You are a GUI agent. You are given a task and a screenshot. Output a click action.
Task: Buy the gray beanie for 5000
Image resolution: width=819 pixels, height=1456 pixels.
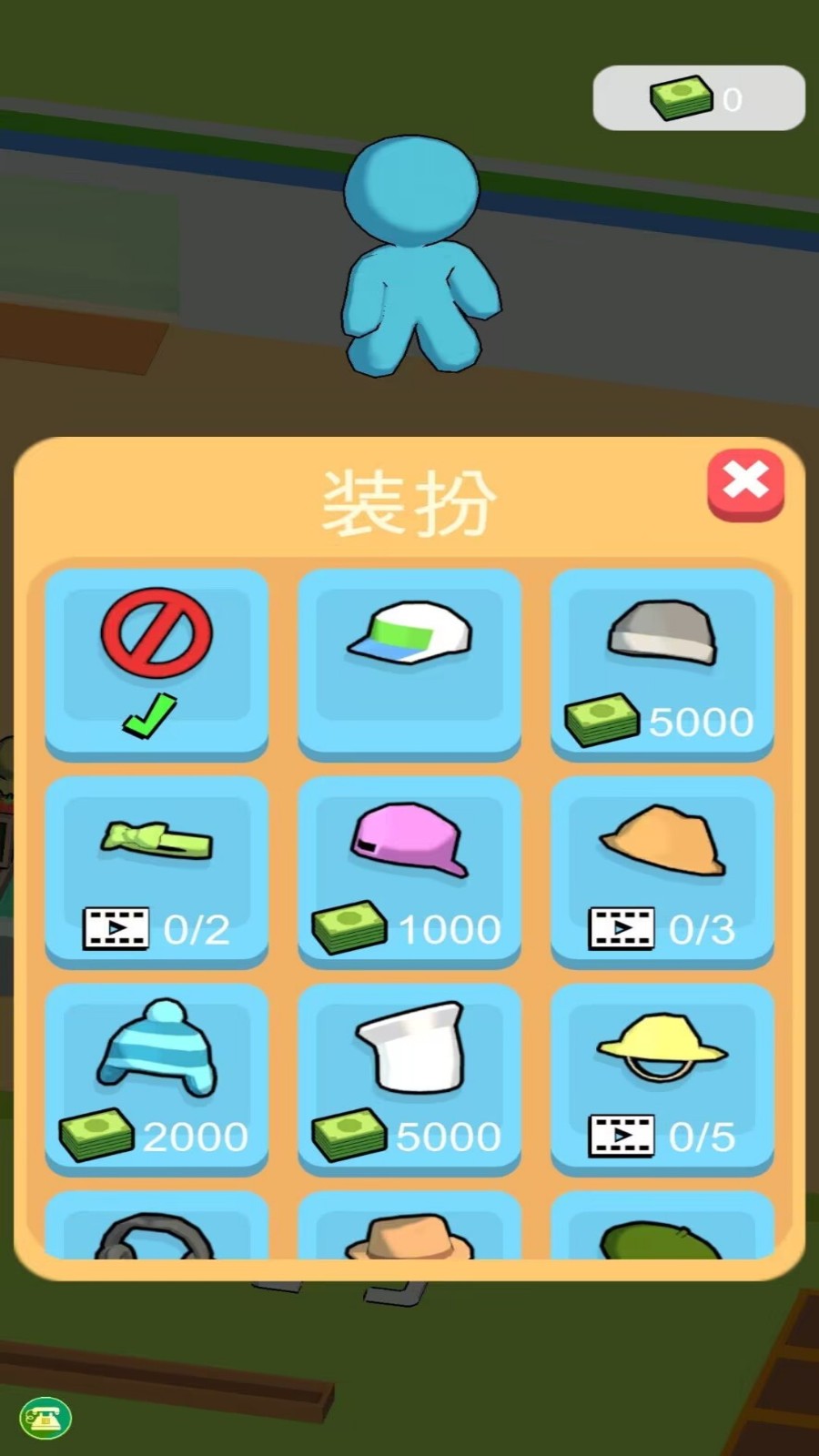pos(662,664)
